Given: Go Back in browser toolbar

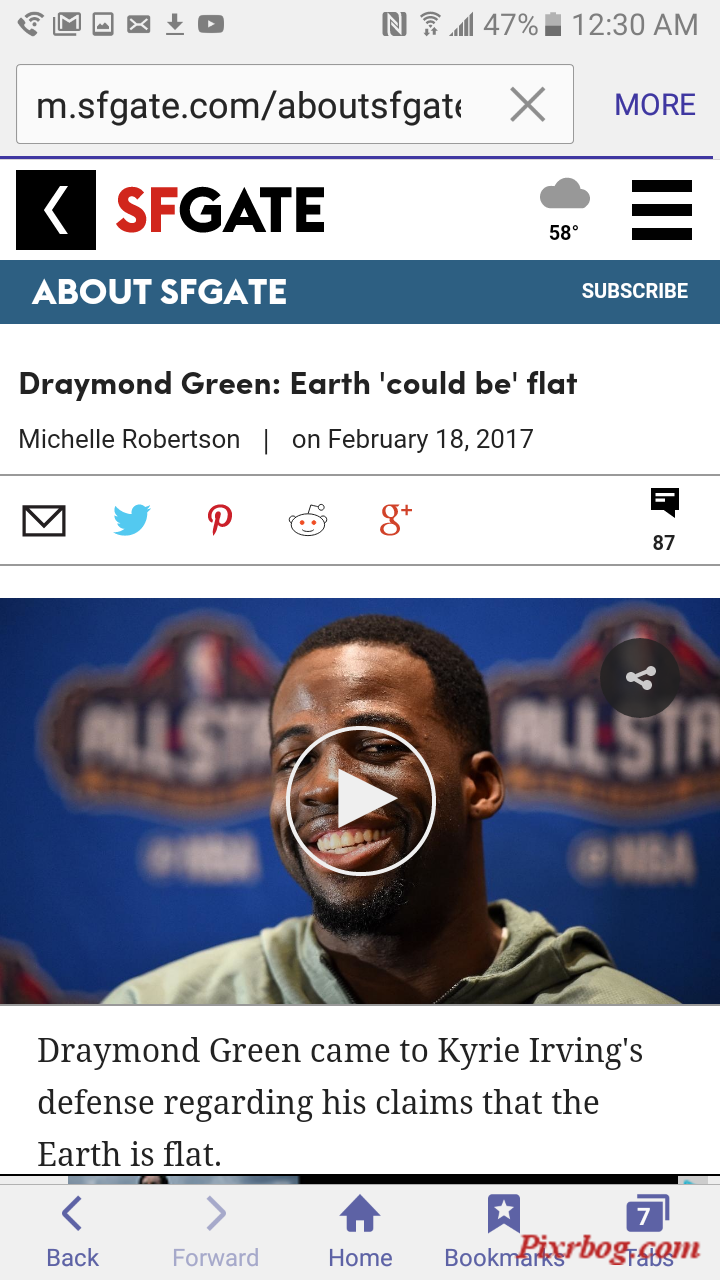Looking at the screenshot, I should [x=73, y=1232].
